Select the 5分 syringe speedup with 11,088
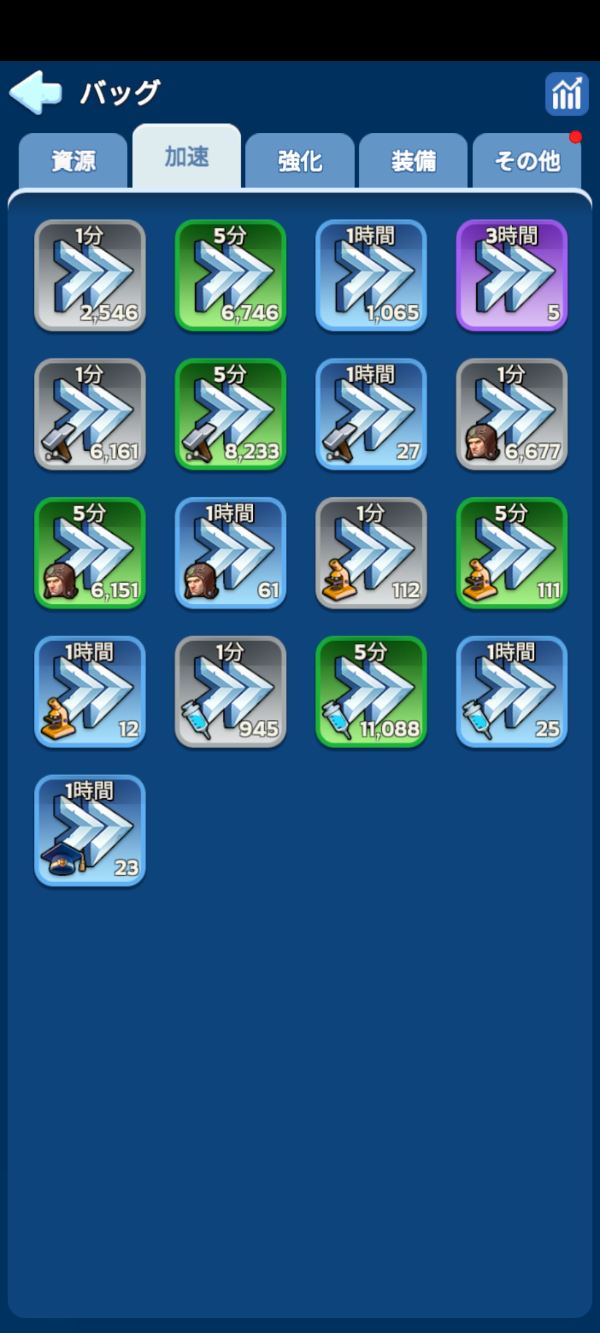This screenshot has width=600, height=1333. [371, 692]
